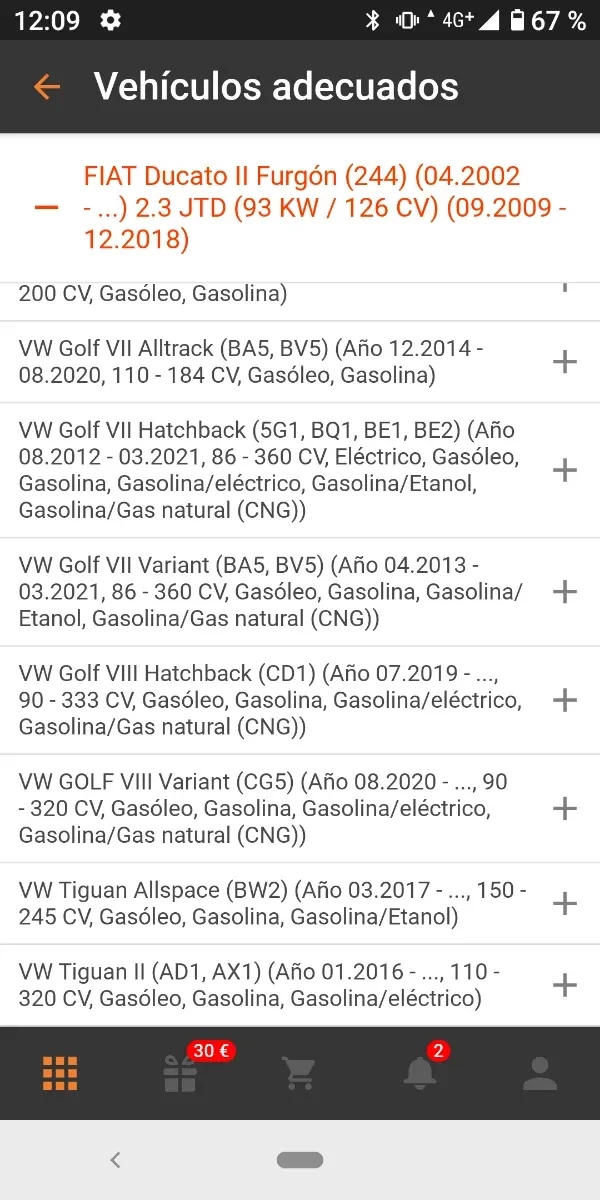
Task: Expand VW Golf VII Hatchback entry
Action: pos(565,470)
